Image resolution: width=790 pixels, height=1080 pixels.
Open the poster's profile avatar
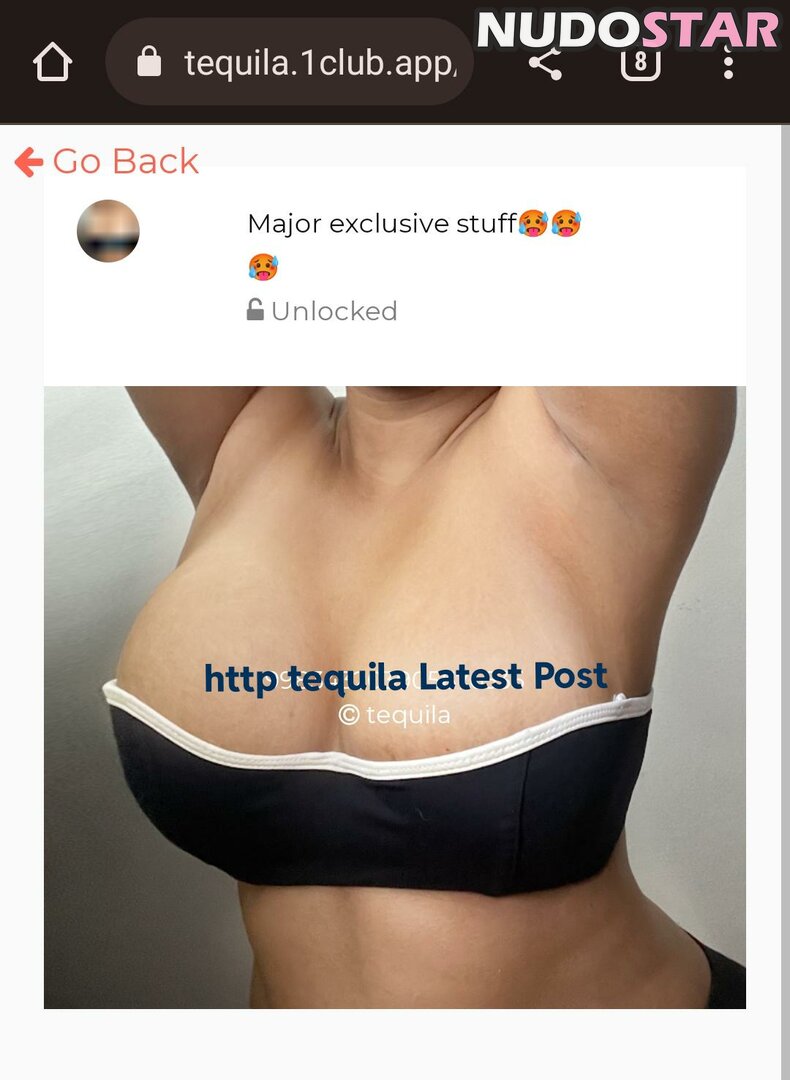pos(108,231)
